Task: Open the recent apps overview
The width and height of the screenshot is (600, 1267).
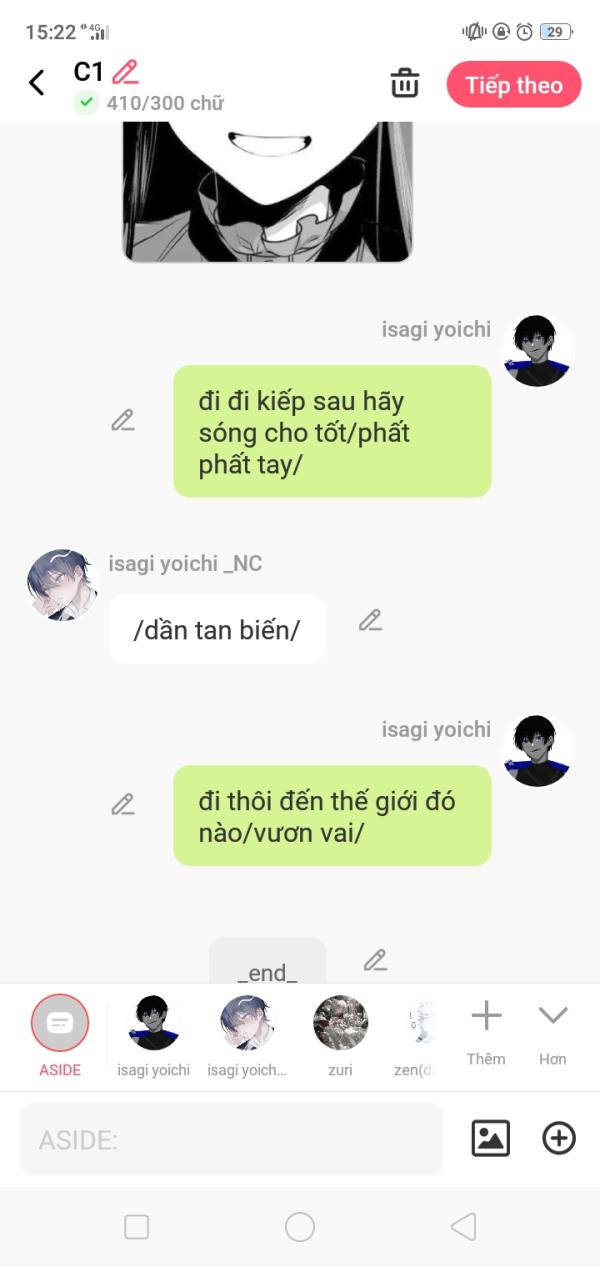Action: [x=136, y=1227]
